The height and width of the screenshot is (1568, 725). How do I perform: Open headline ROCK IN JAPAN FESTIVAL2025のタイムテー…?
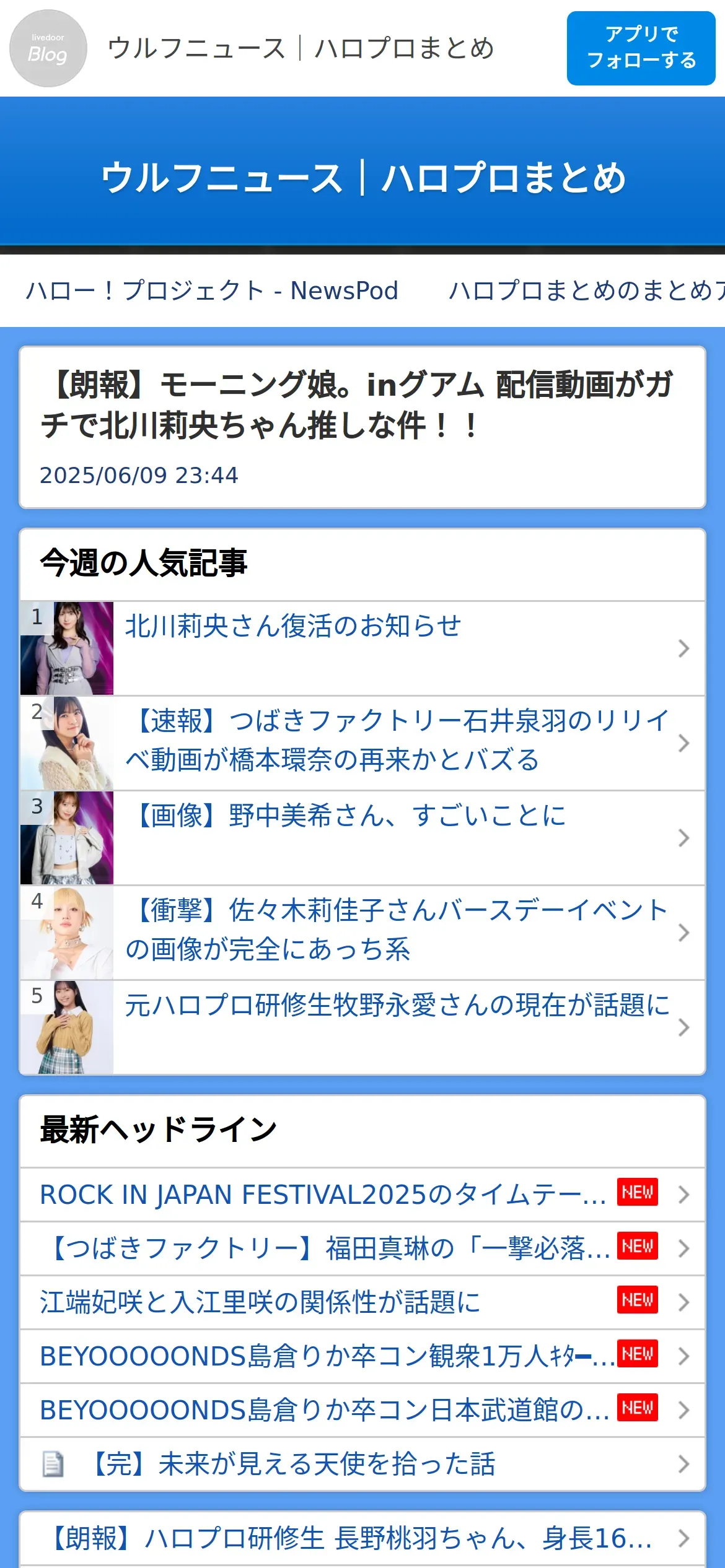[362, 1195]
